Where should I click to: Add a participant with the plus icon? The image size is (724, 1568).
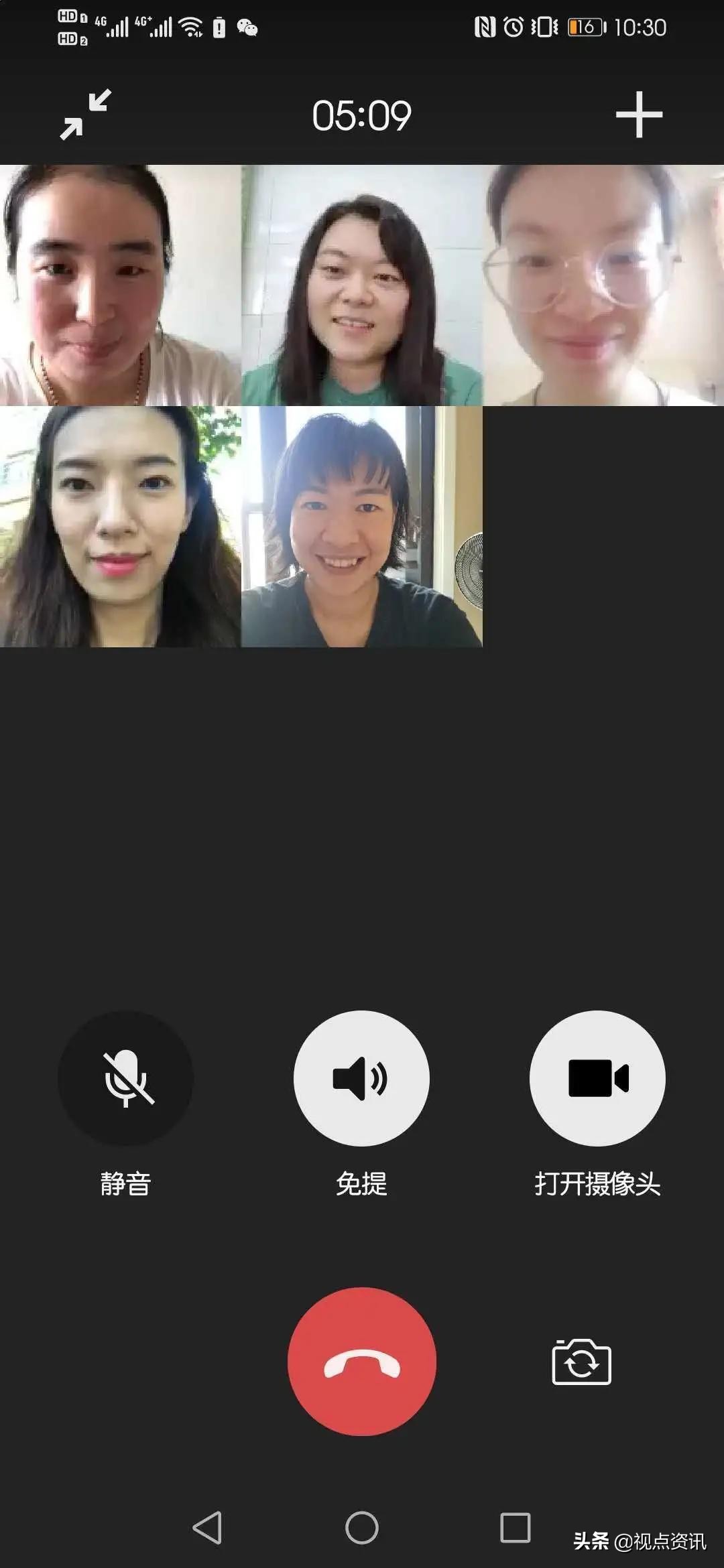tap(639, 115)
